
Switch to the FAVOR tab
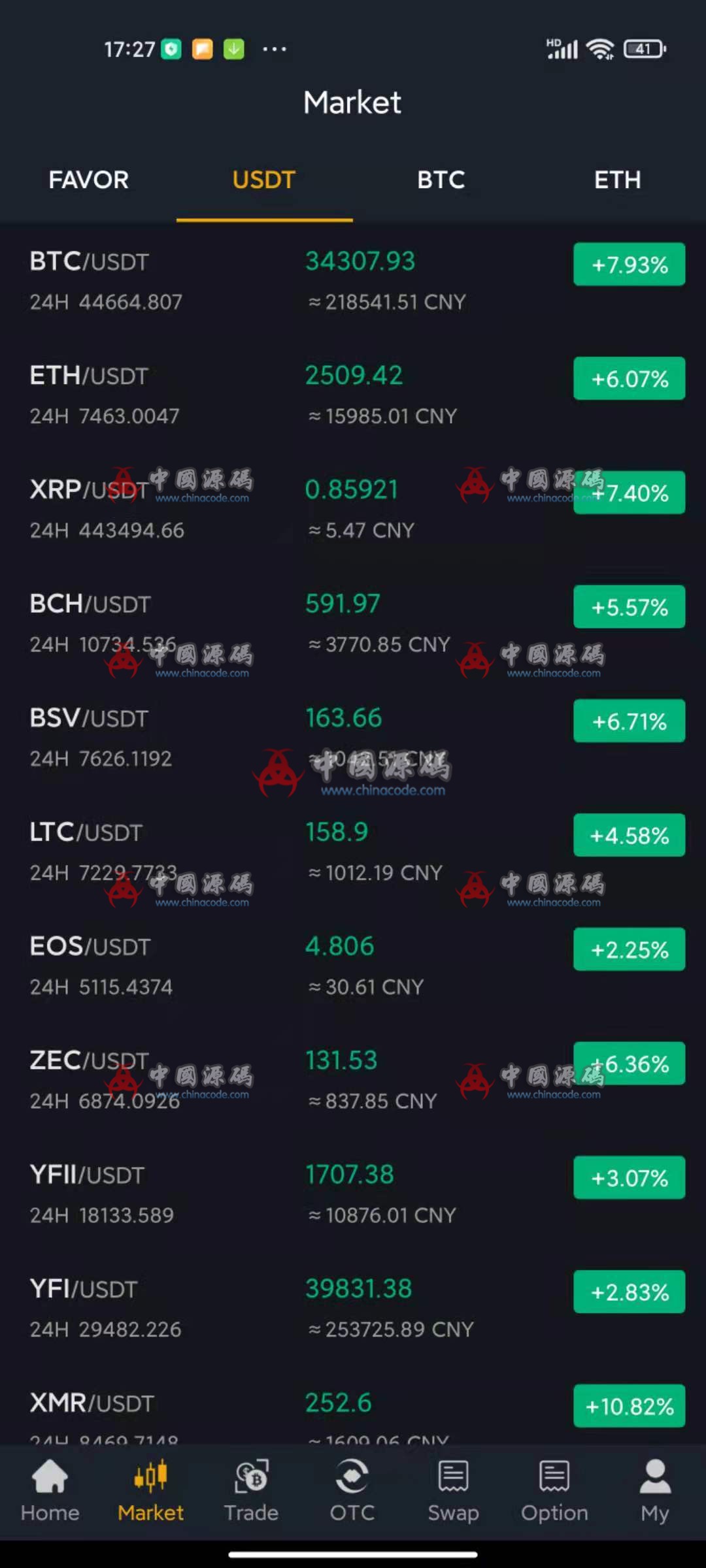88,180
